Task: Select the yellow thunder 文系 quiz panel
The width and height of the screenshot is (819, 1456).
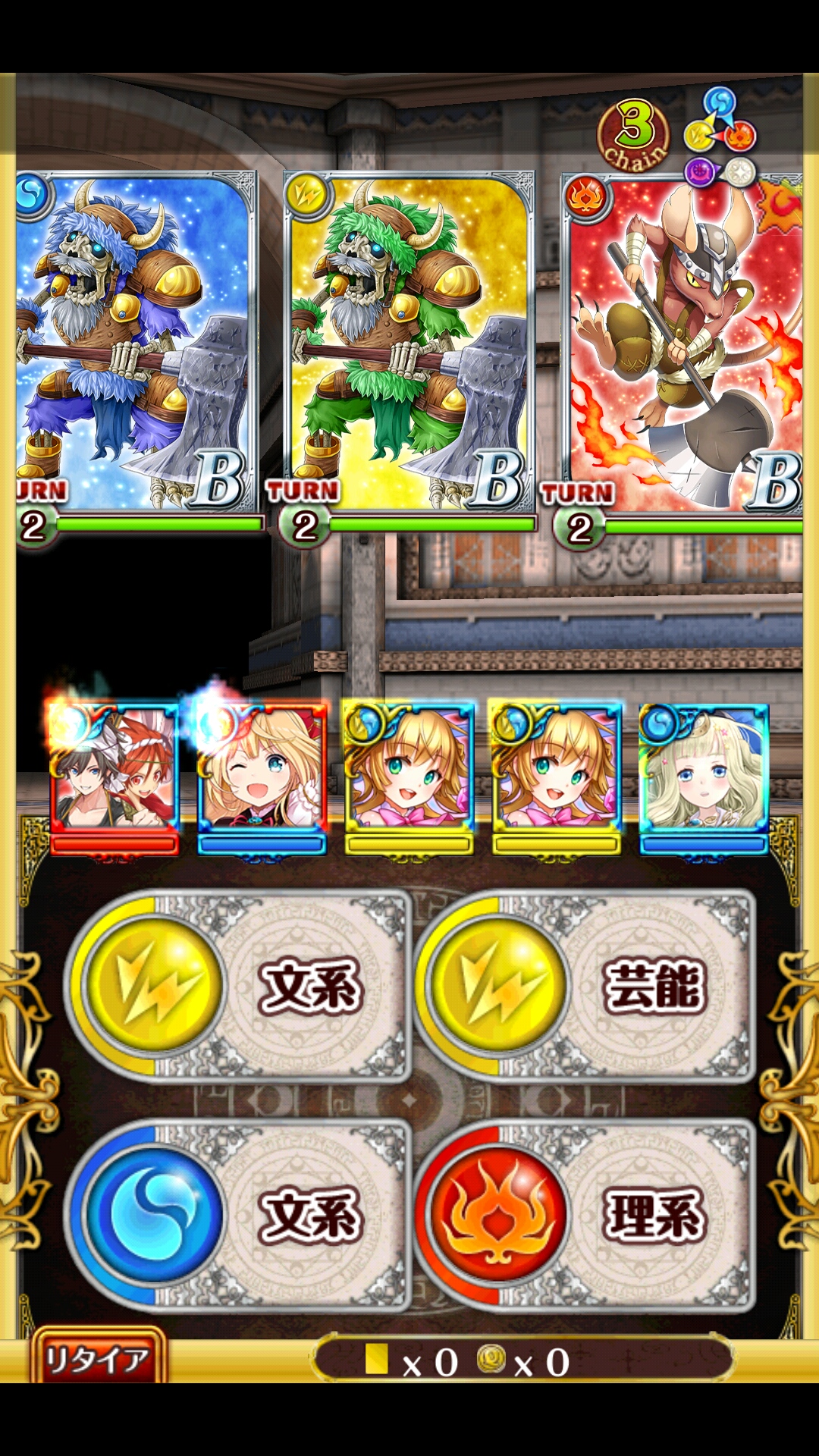Action: click(239, 986)
